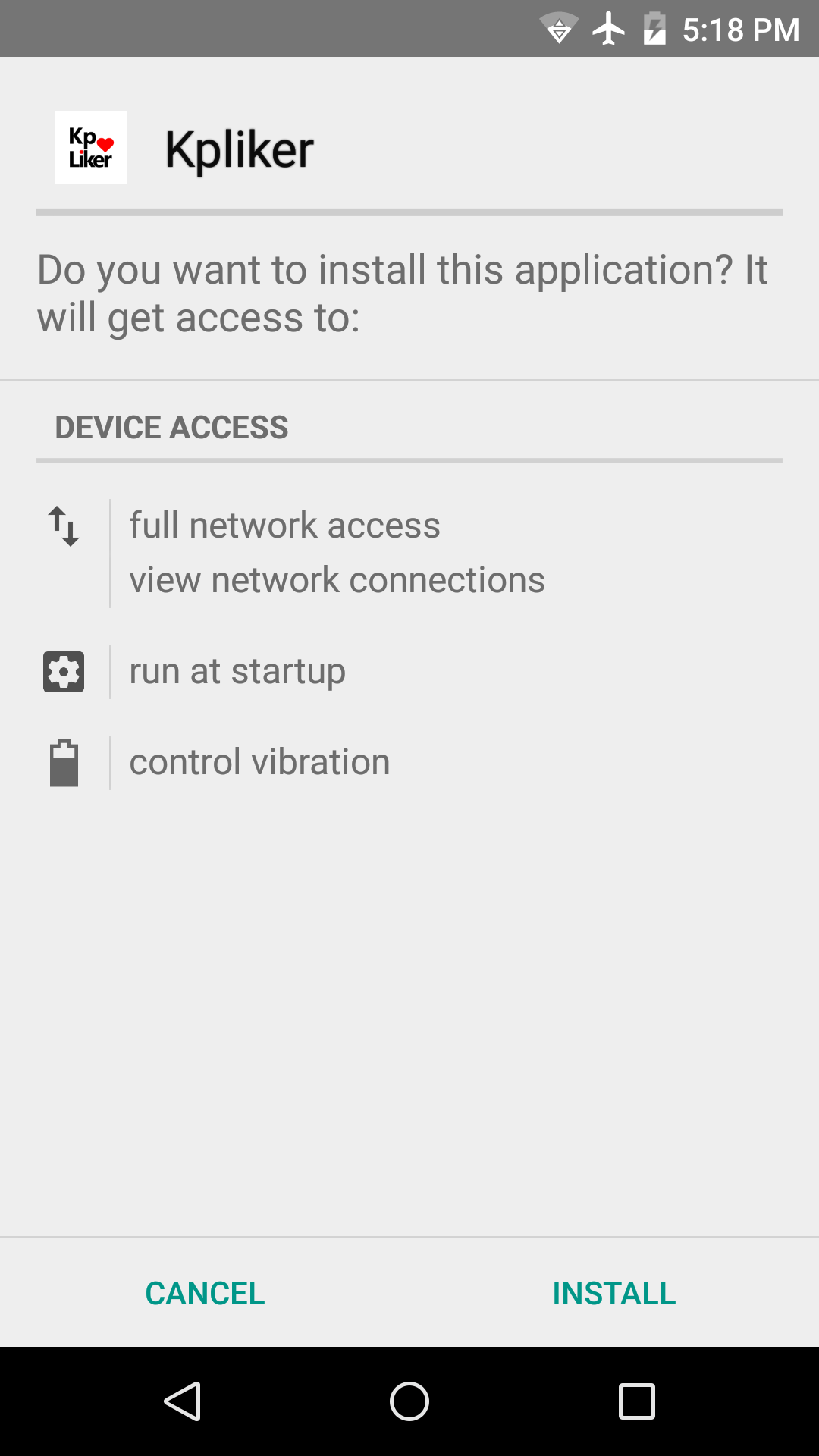View details of full network access permission
The image size is (819, 1456).
(284, 526)
